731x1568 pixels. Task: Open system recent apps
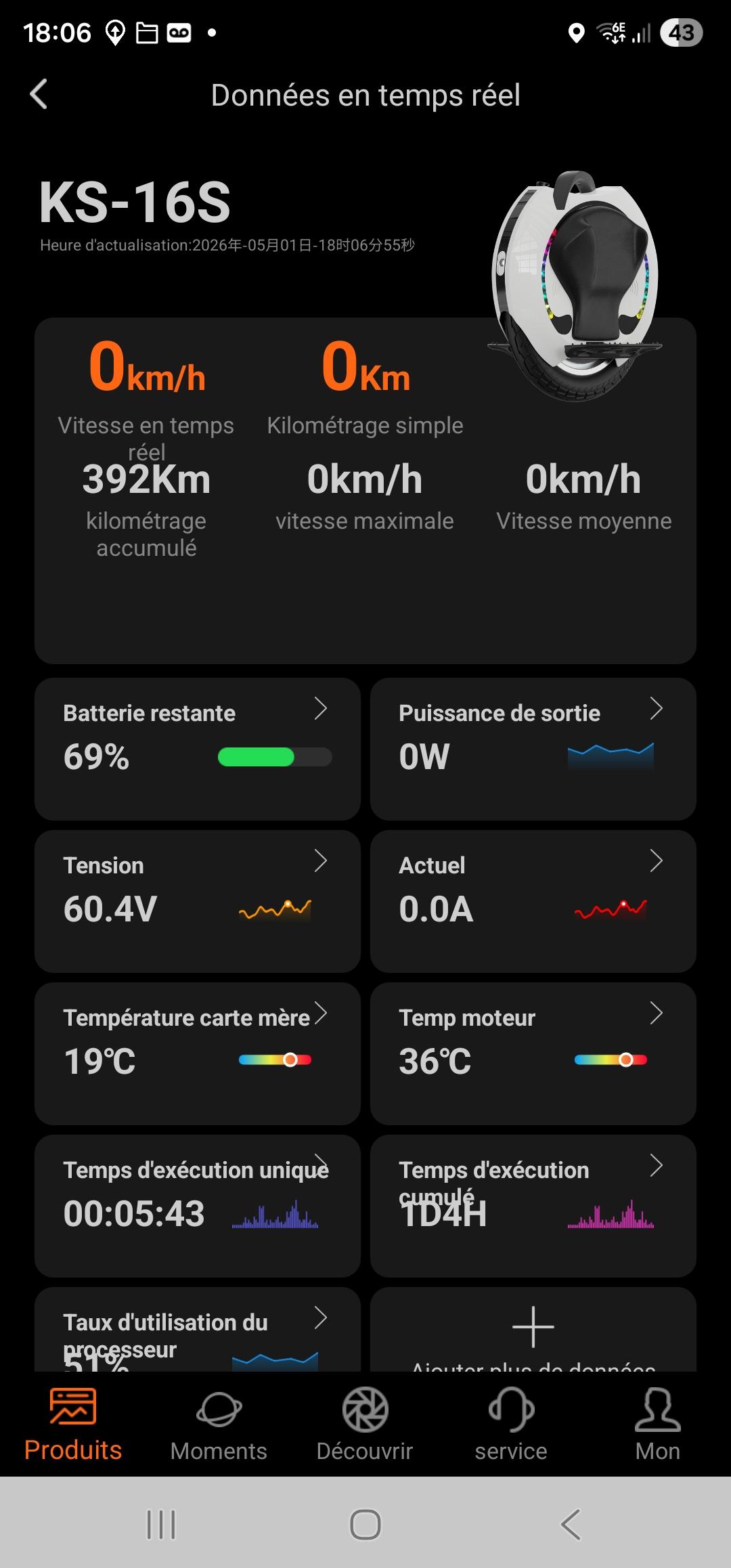tap(161, 1525)
